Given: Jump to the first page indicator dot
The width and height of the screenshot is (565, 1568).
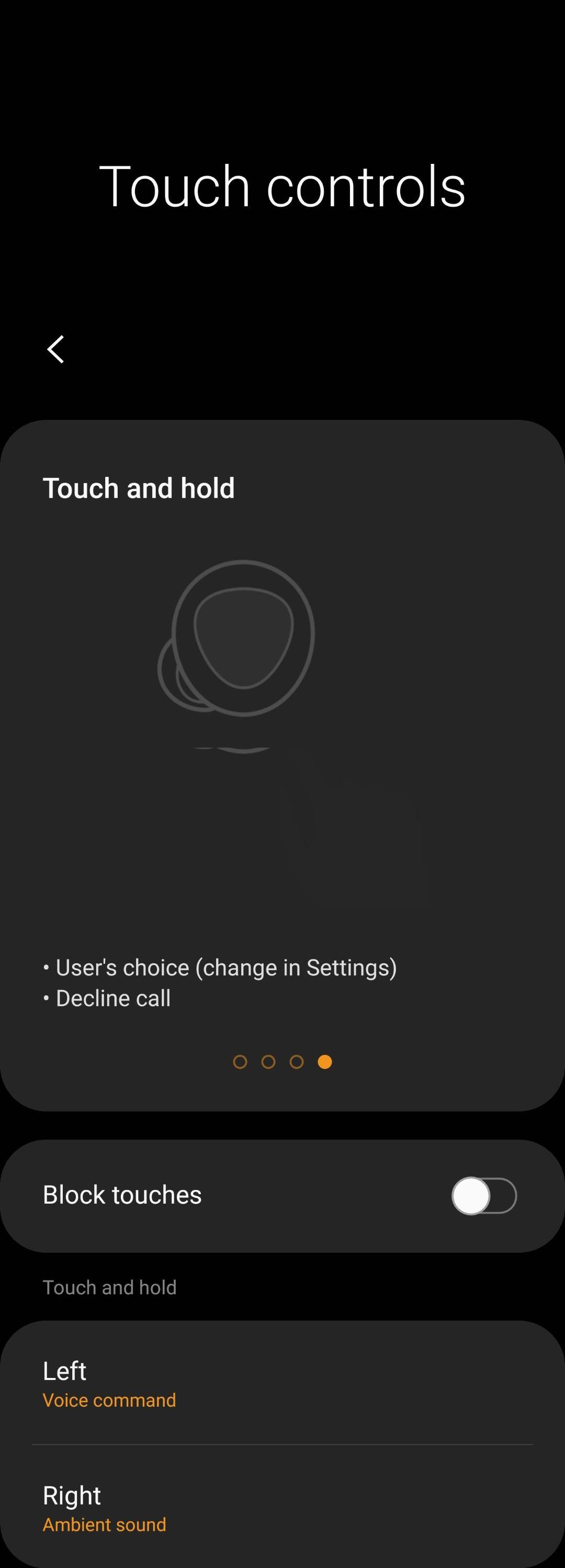Looking at the screenshot, I should coord(240,1062).
